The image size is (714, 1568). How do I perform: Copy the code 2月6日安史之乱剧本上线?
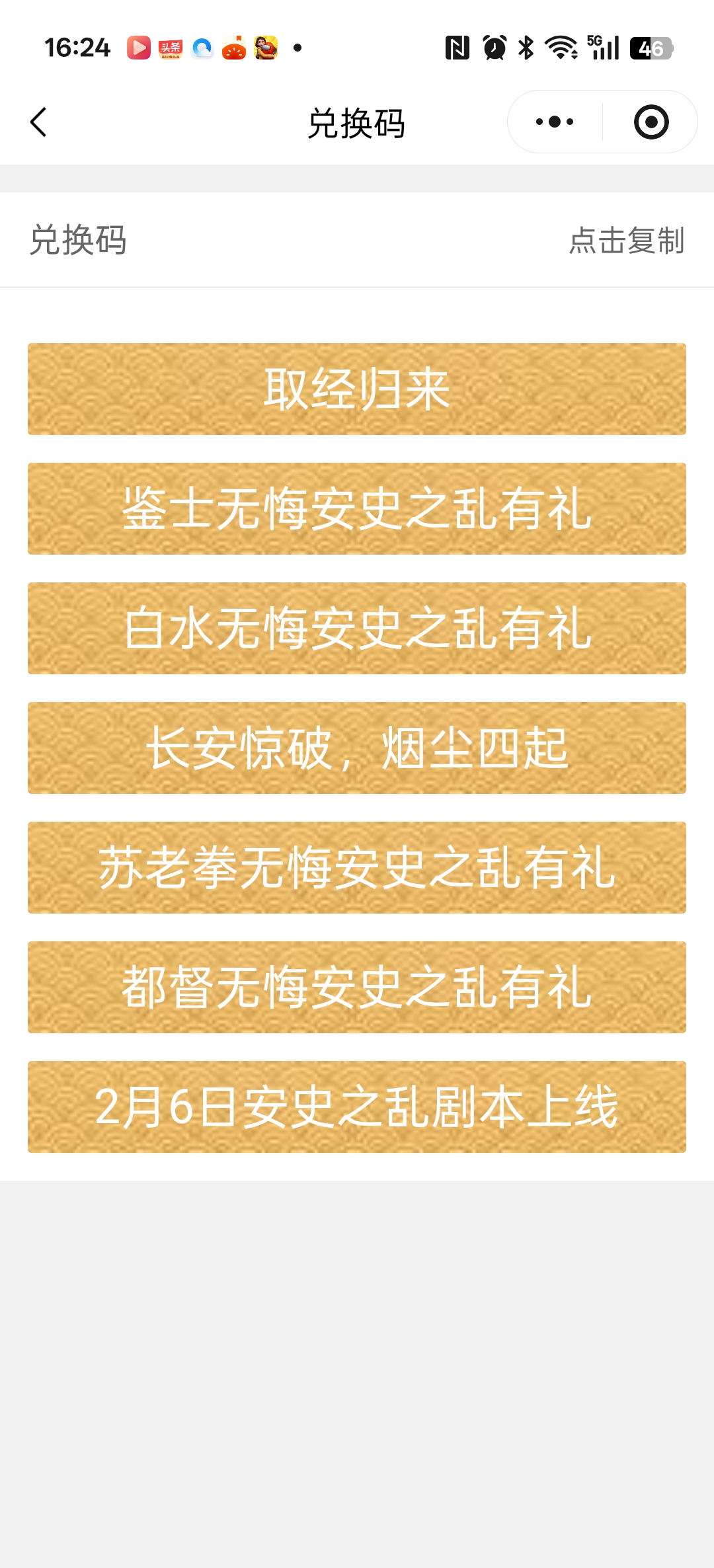tap(357, 1107)
